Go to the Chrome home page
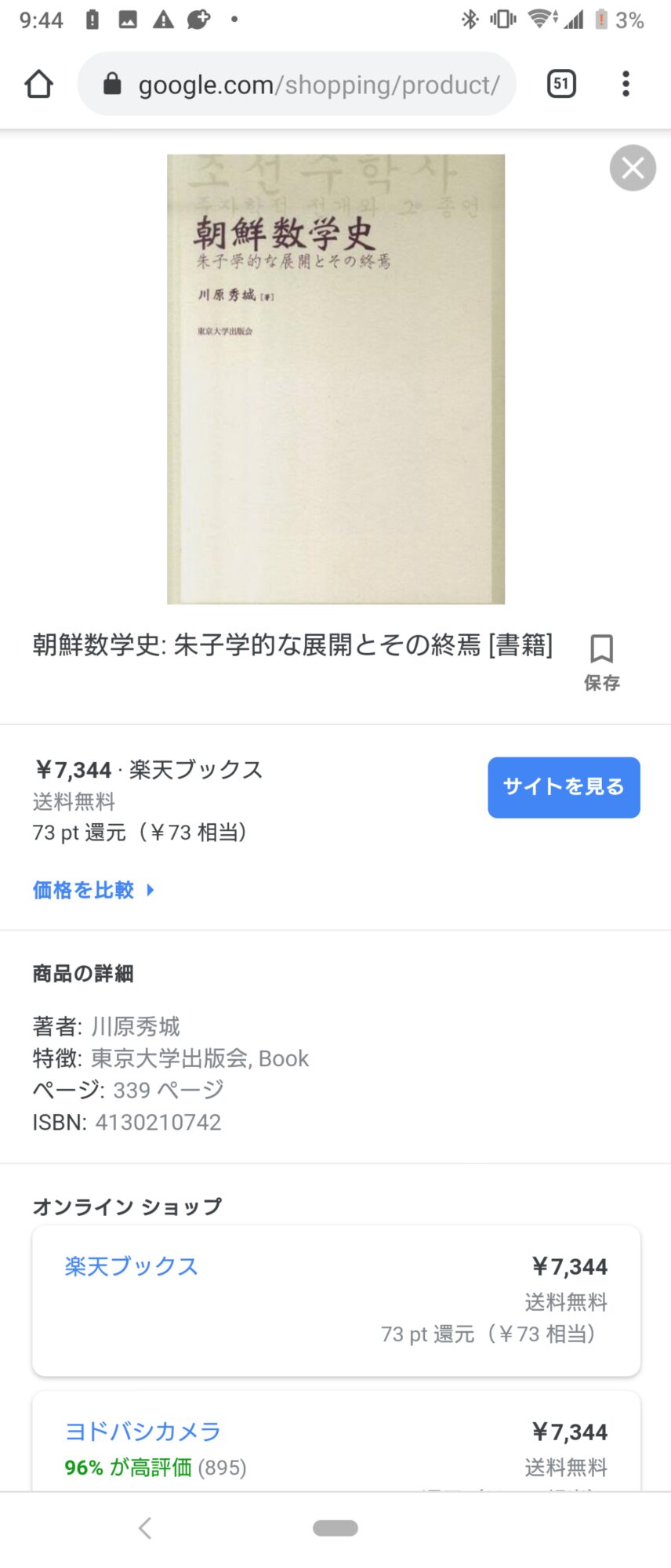The height and width of the screenshot is (1568, 671). point(38,84)
